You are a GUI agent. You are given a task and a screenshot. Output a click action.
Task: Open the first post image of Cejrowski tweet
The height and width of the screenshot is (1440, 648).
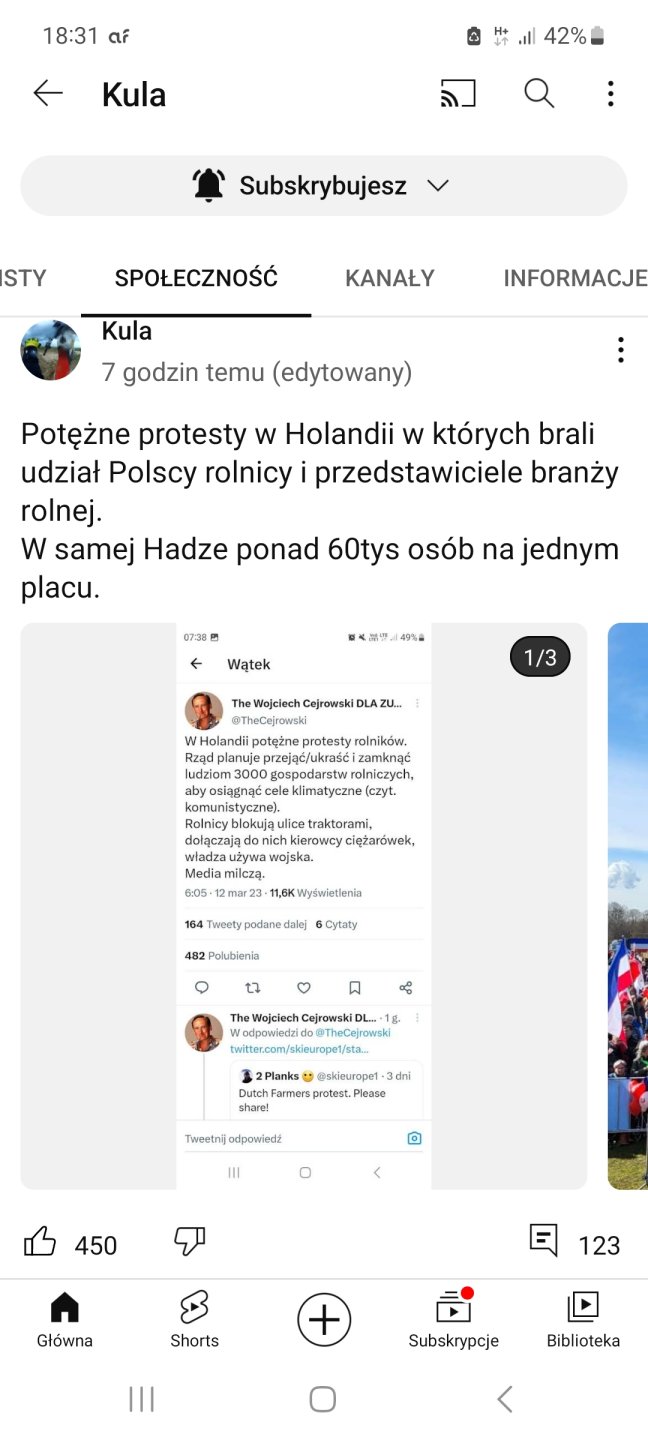coord(304,906)
